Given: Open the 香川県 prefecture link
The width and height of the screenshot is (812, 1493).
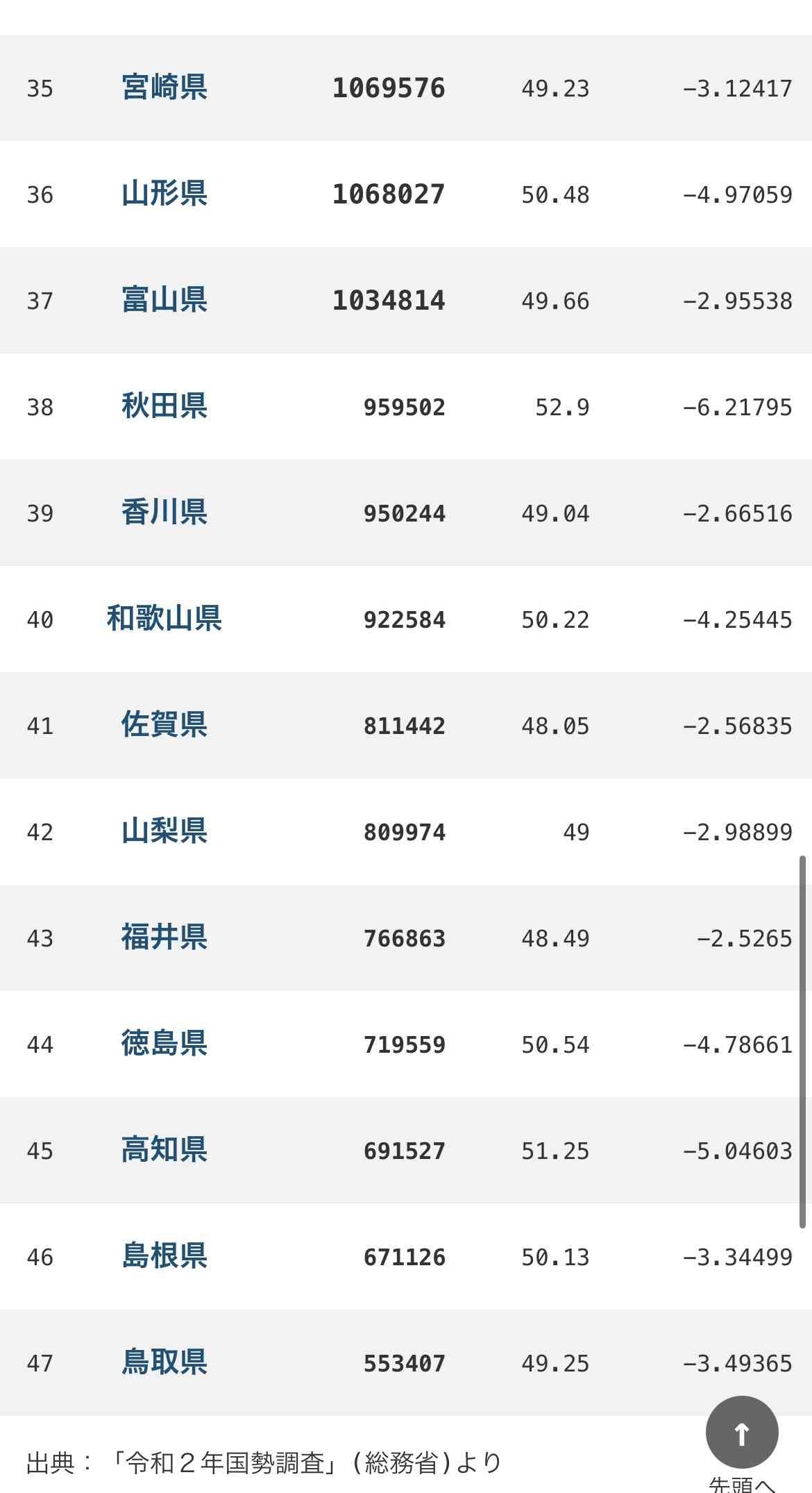Looking at the screenshot, I should (x=164, y=512).
